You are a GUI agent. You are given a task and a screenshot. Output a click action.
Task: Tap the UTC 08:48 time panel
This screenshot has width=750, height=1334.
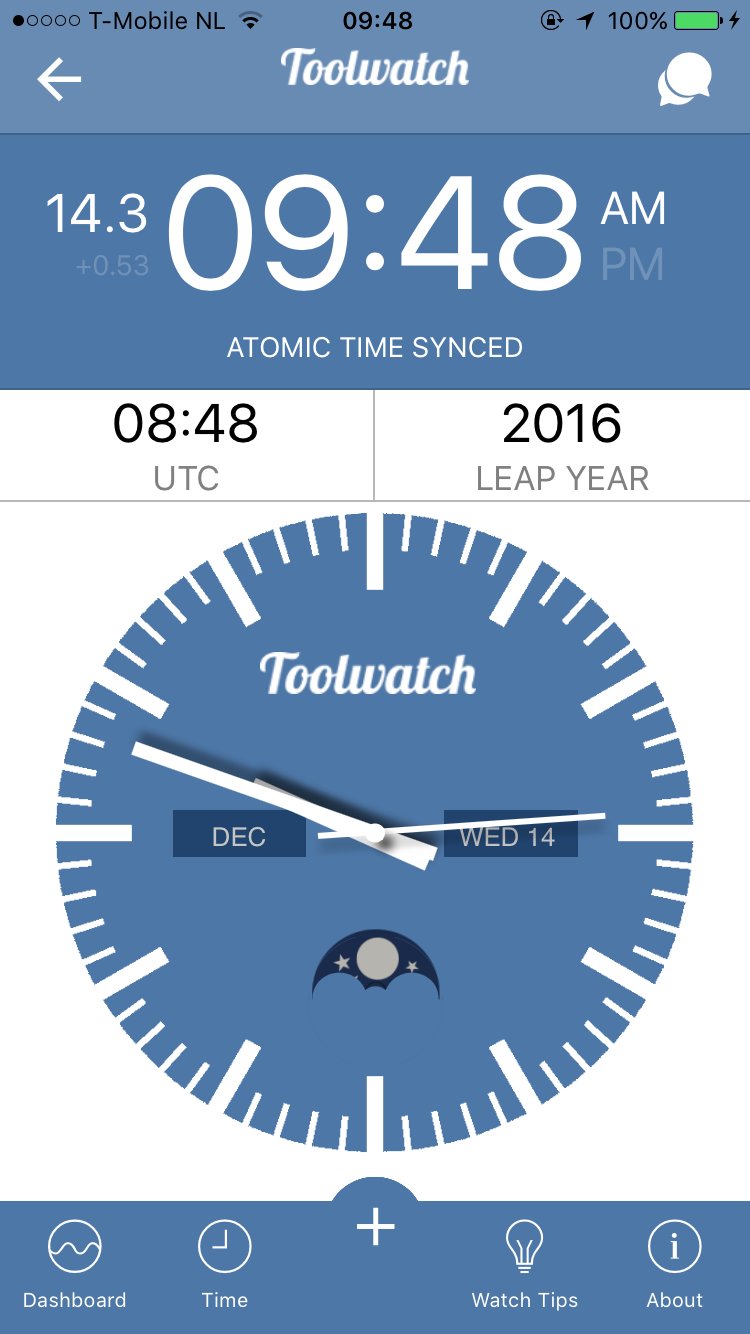(x=186, y=442)
